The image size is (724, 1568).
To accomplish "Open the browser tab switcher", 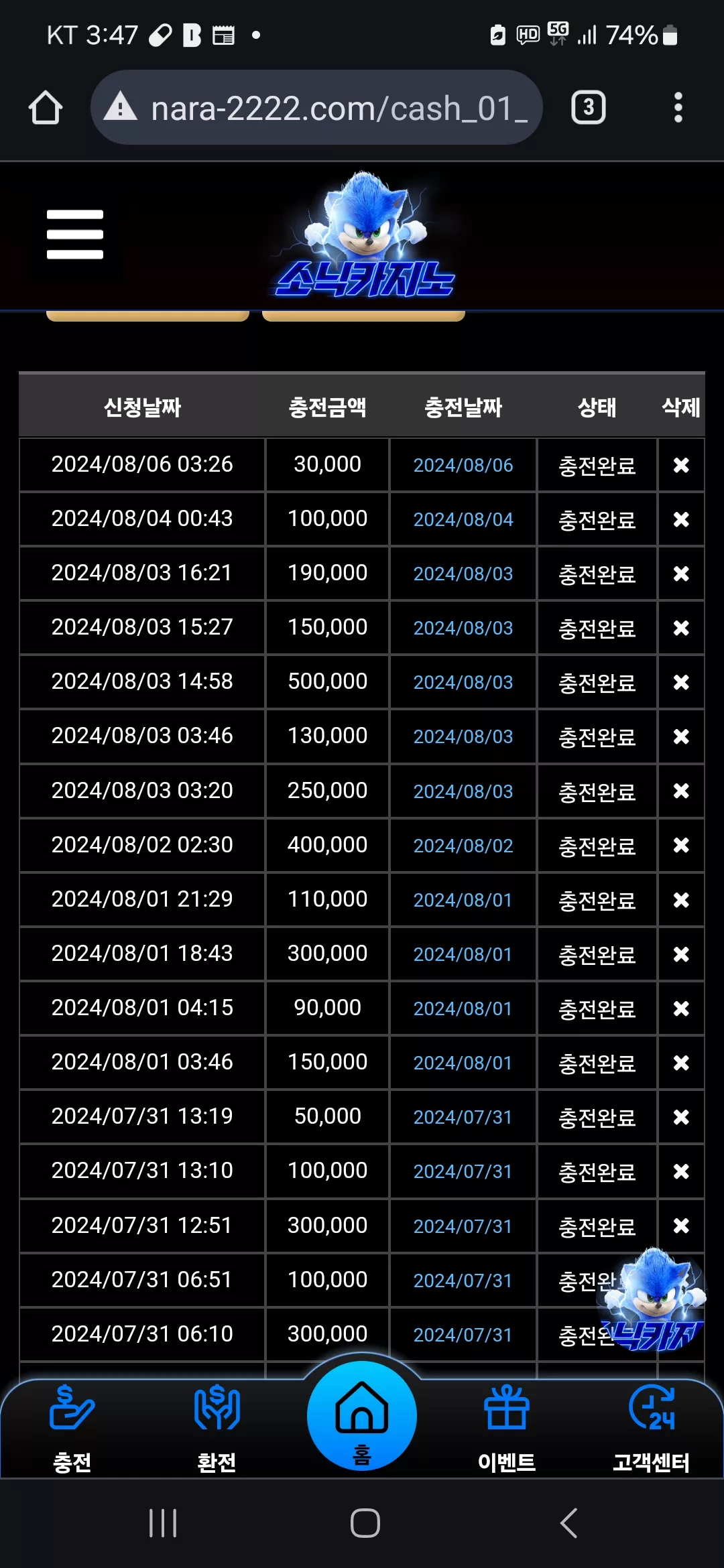I will (588, 107).
